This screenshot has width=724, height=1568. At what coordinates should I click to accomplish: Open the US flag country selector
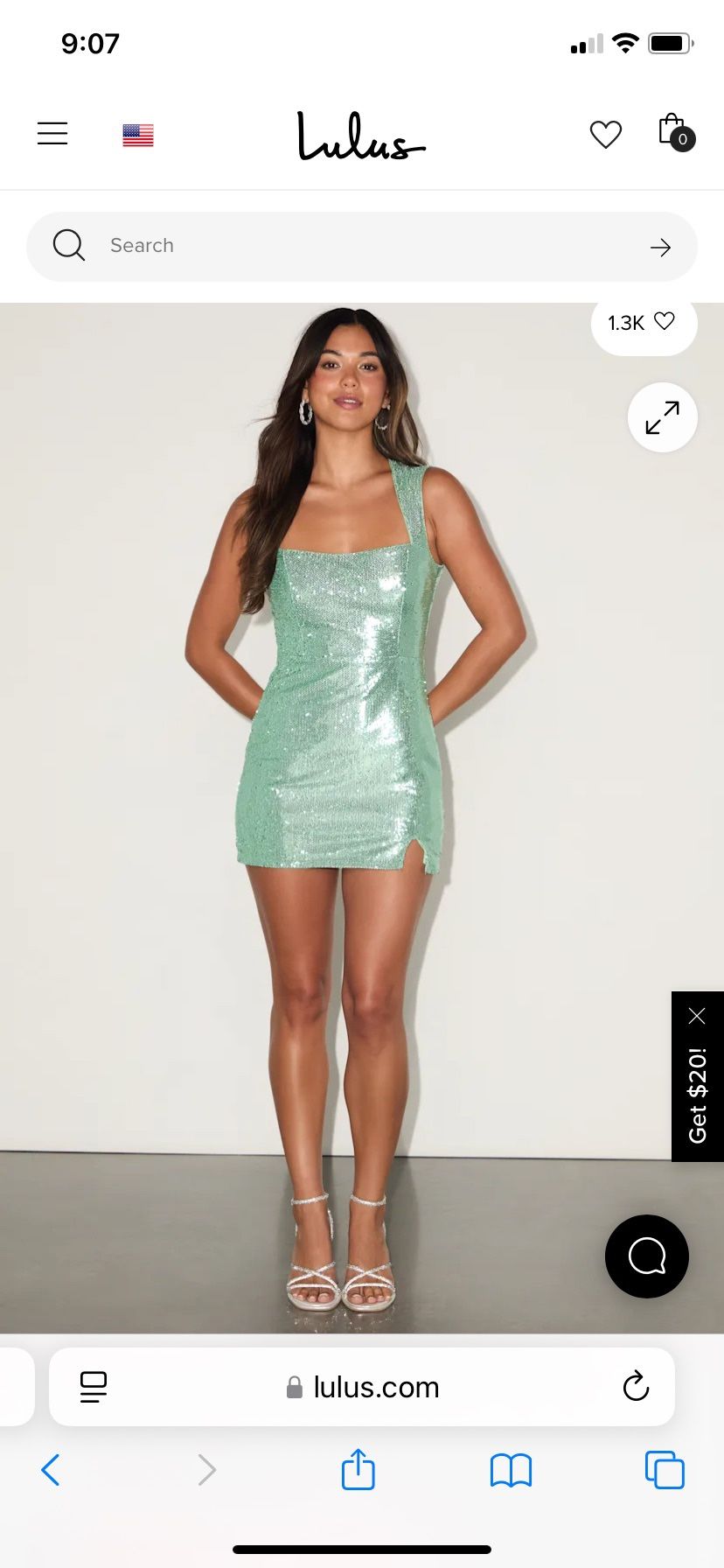coord(137,134)
